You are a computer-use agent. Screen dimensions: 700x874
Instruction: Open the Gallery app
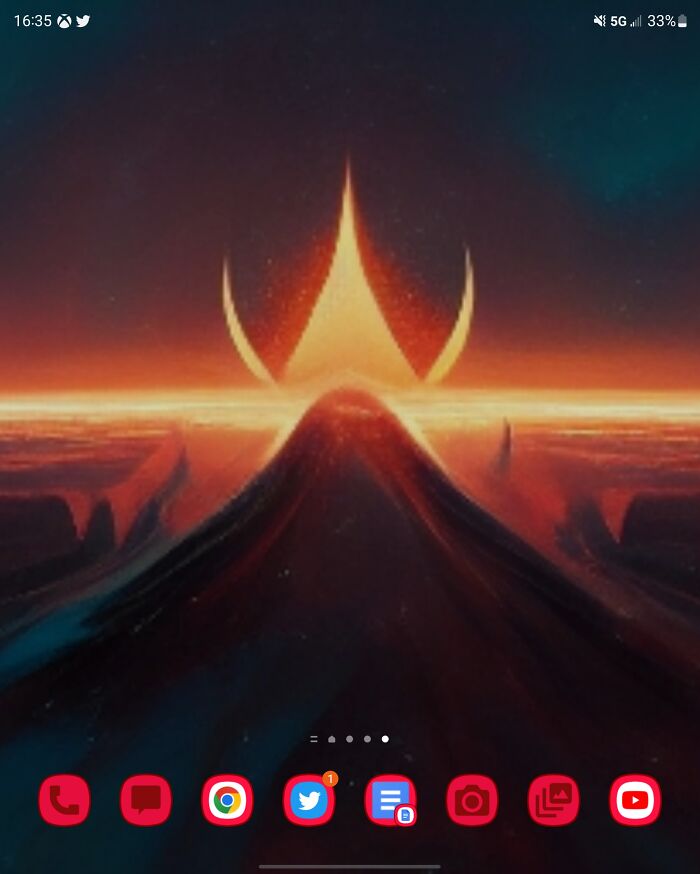tap(553, 800)
